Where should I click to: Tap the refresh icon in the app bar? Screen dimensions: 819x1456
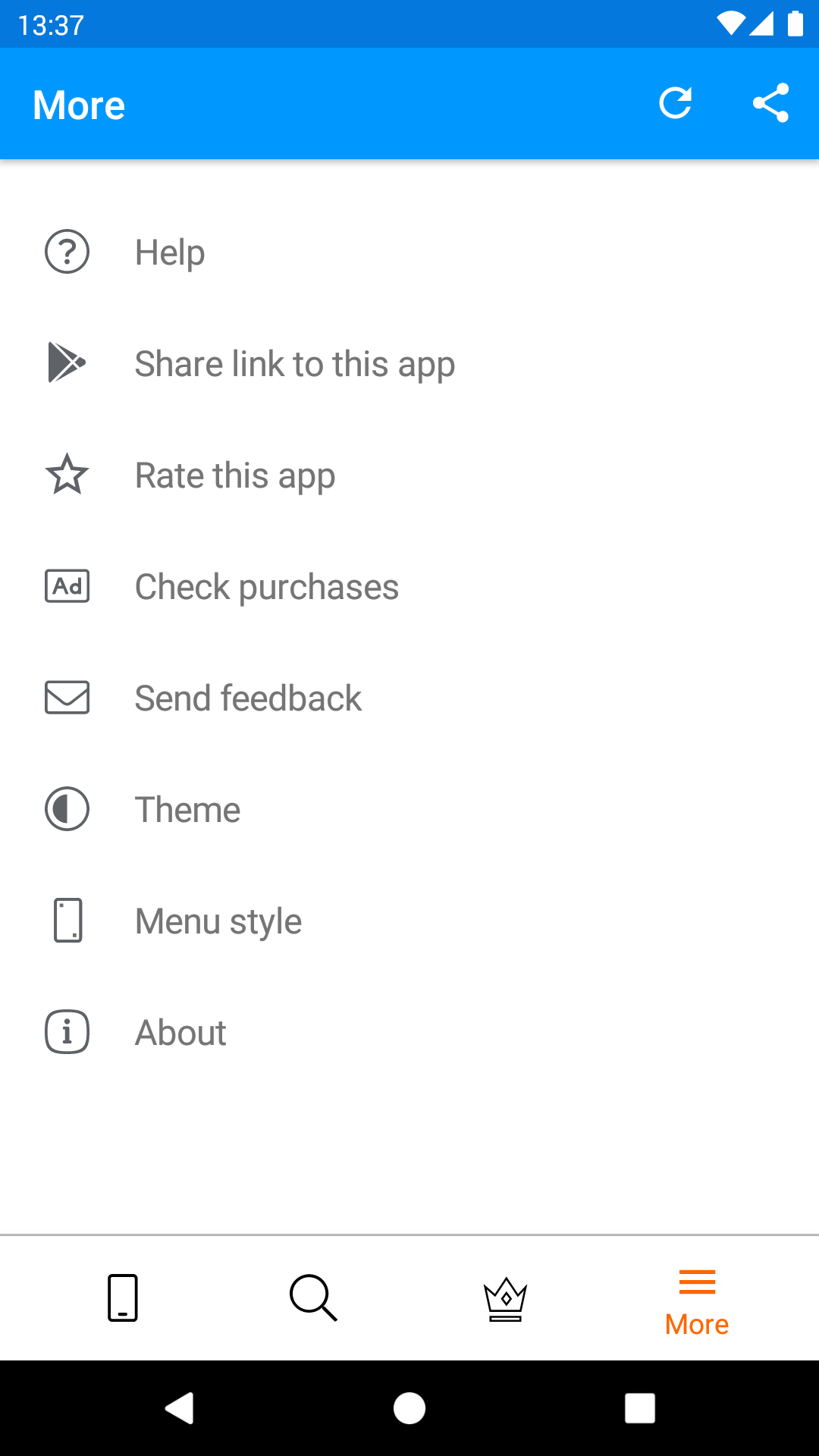pyautogui.click(x=675, y=104)
